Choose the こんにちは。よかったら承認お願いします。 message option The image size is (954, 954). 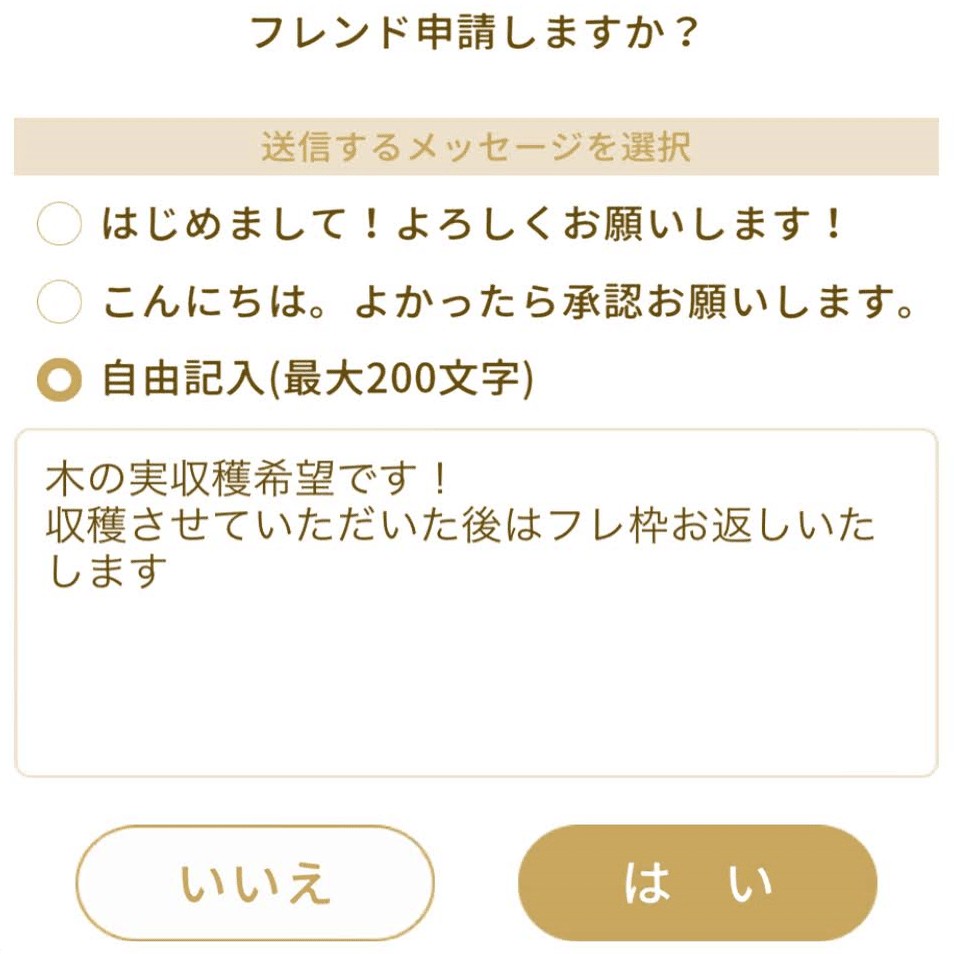click(x=59, y=302)
